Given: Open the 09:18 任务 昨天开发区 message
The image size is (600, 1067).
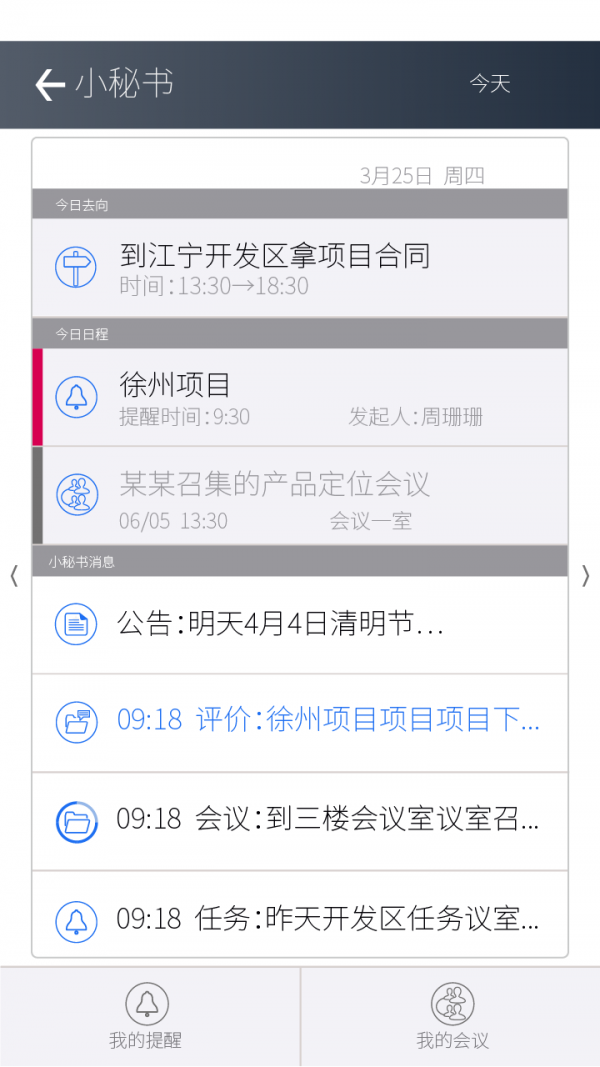Looking at the screenshot, I should pyautogui.click(x=300, y=914).
